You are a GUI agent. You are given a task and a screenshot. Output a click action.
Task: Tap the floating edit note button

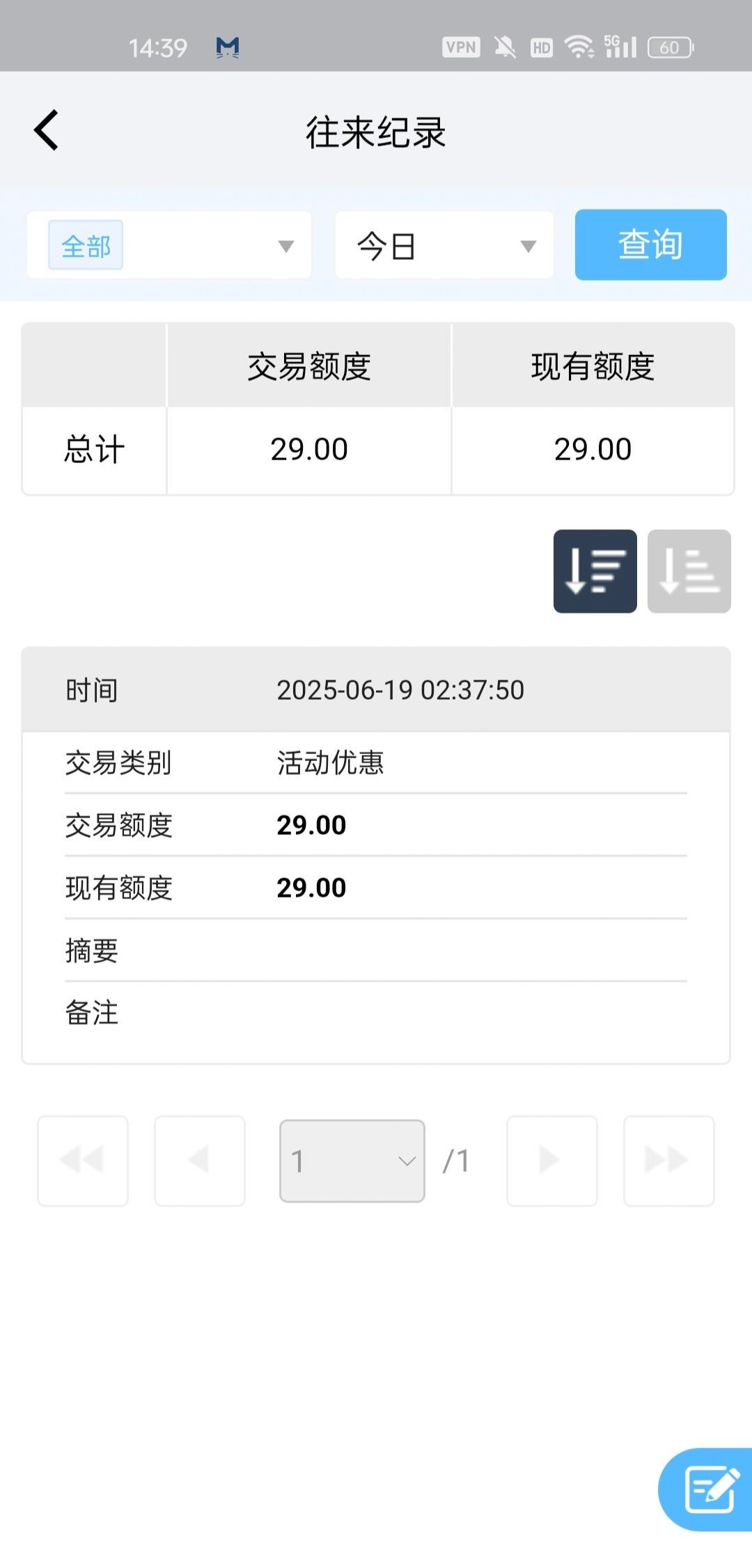(708, 1489)
